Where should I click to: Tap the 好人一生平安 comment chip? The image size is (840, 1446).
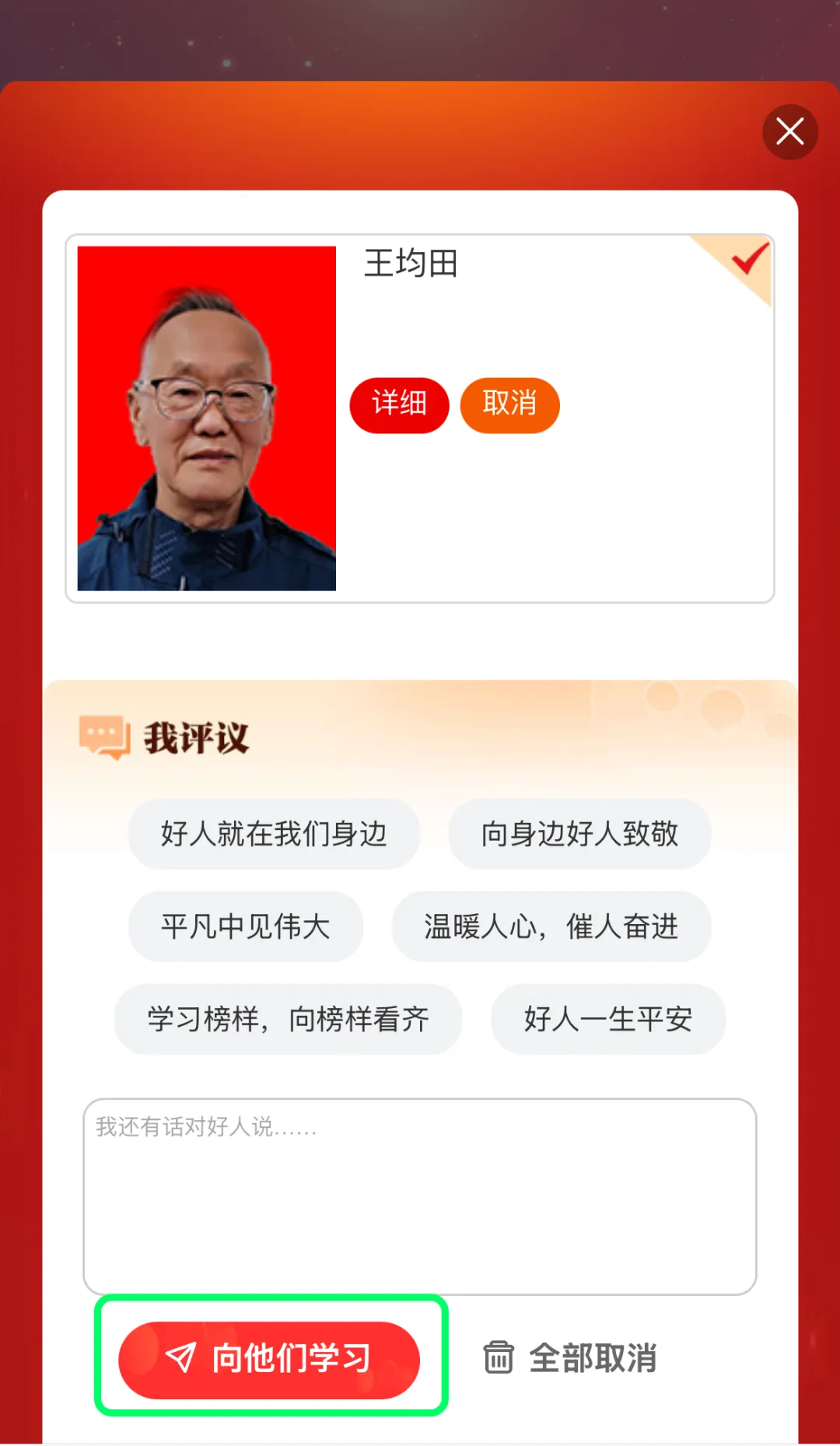pos(607,1019)
